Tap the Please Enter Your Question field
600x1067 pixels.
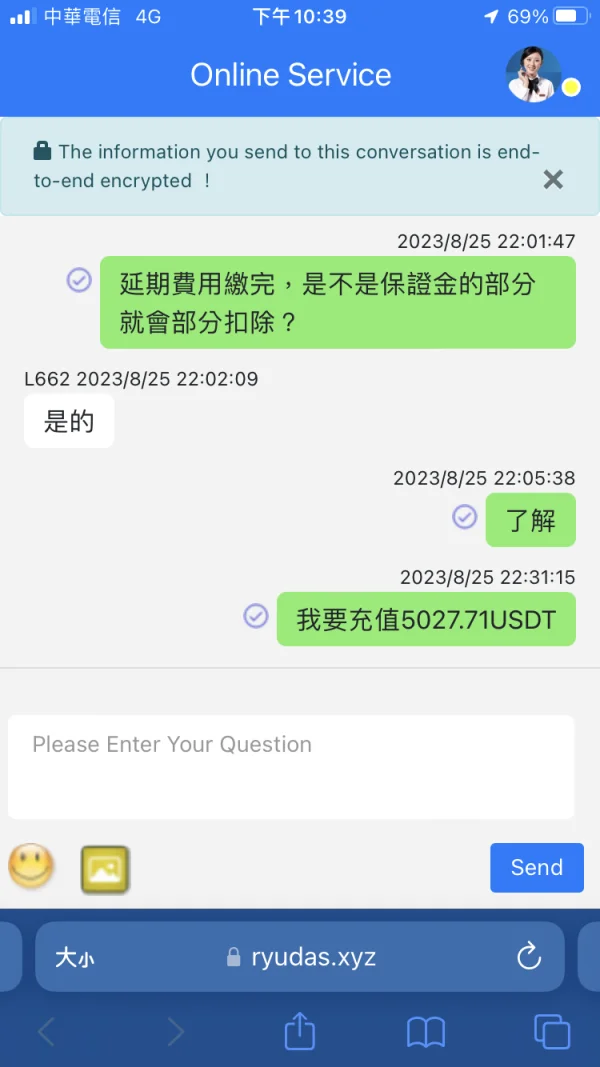[x=291, y=766]
